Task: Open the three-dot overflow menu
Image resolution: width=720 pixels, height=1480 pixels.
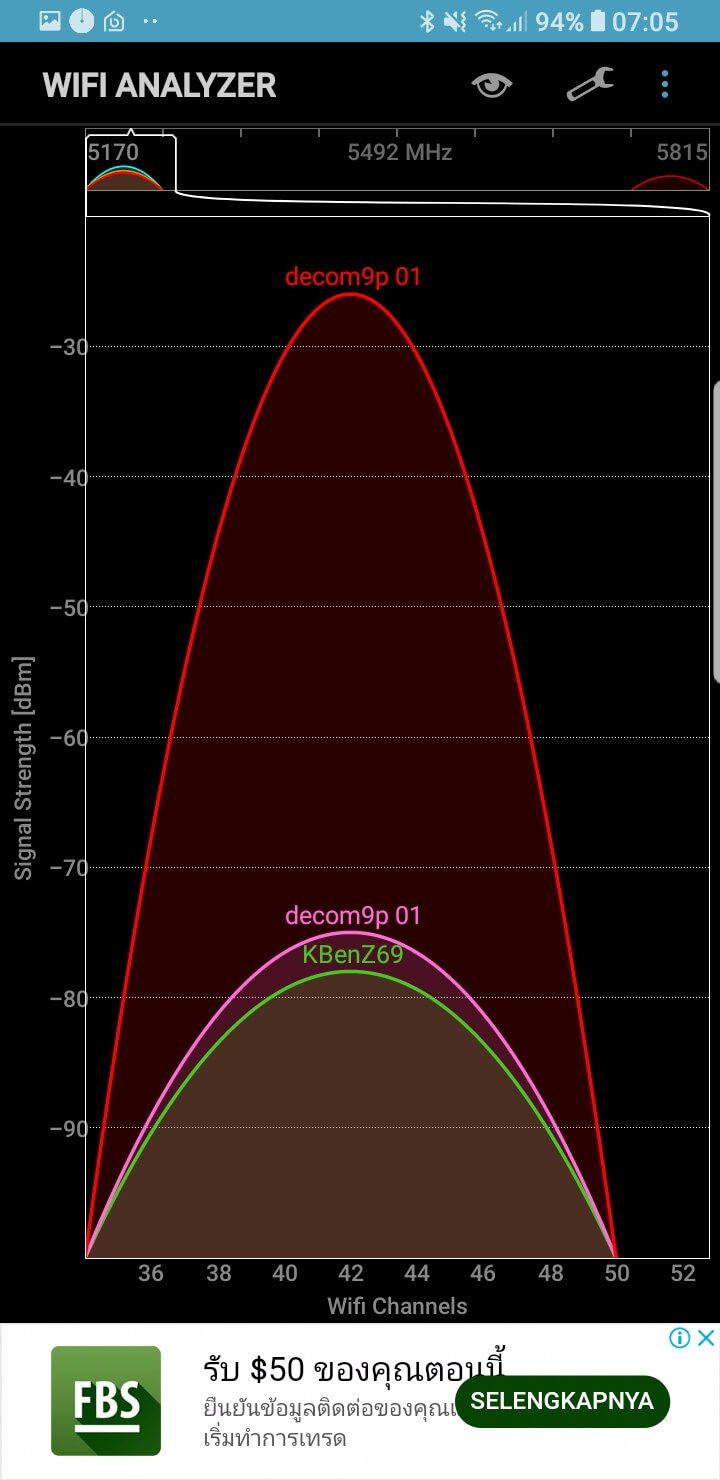Action: tap(665, 85)
